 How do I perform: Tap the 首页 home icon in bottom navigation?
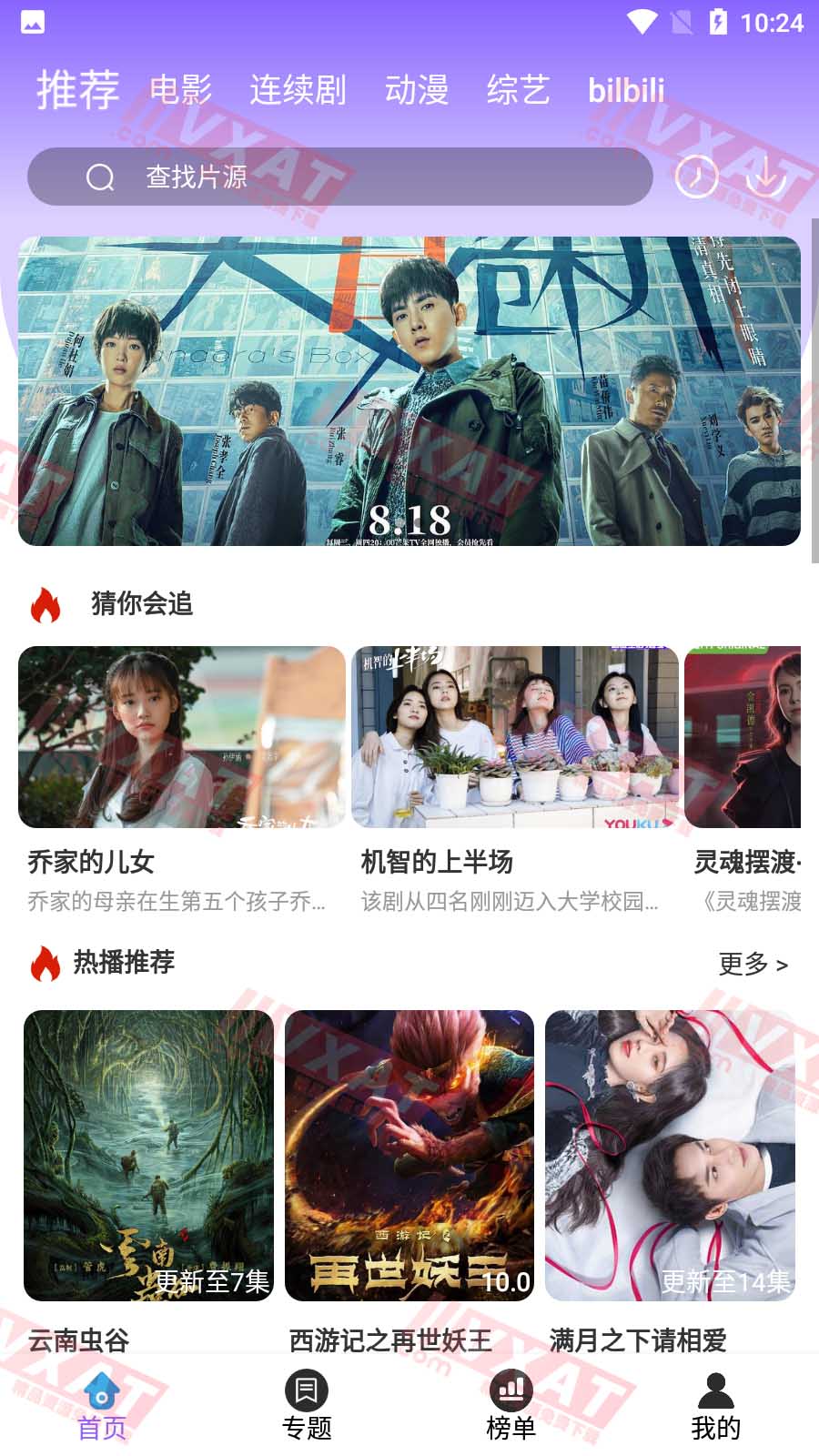(100, 1390)
